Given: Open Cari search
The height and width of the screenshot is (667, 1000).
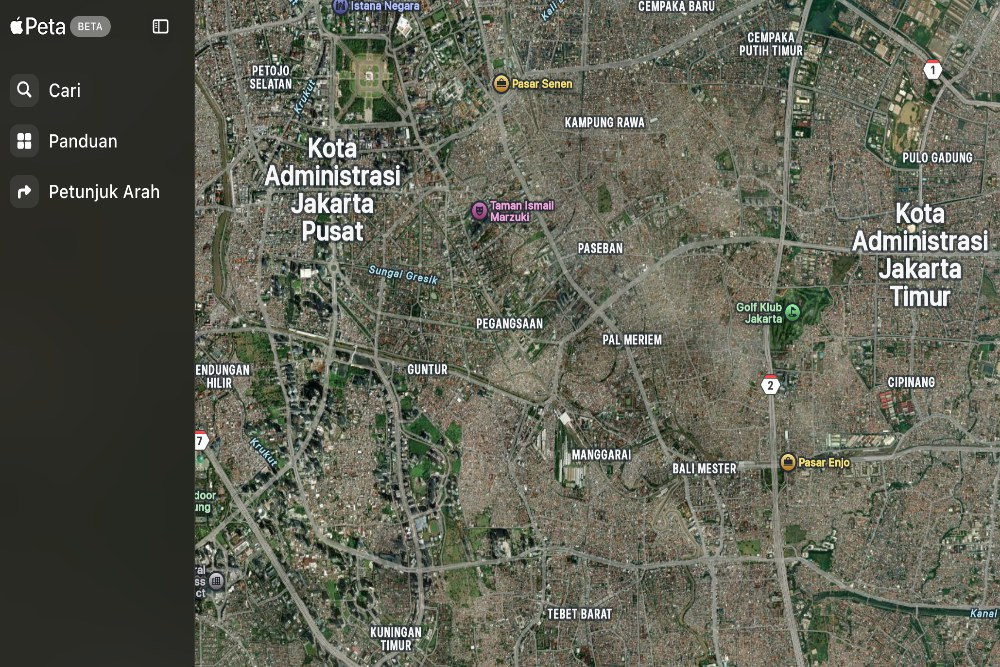Looking at the screenshot, I should tap(64, 91).
